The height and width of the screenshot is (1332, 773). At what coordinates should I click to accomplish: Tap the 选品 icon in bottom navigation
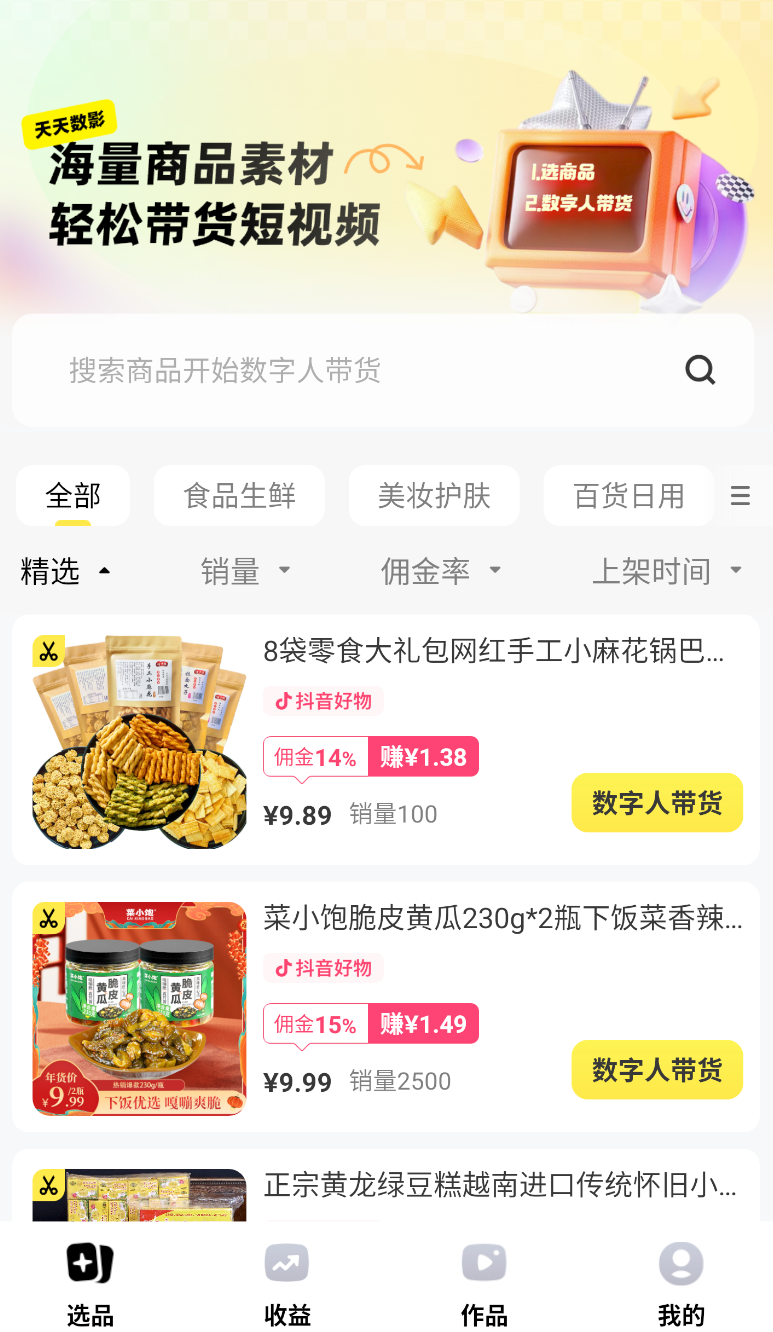[88, 1262]
